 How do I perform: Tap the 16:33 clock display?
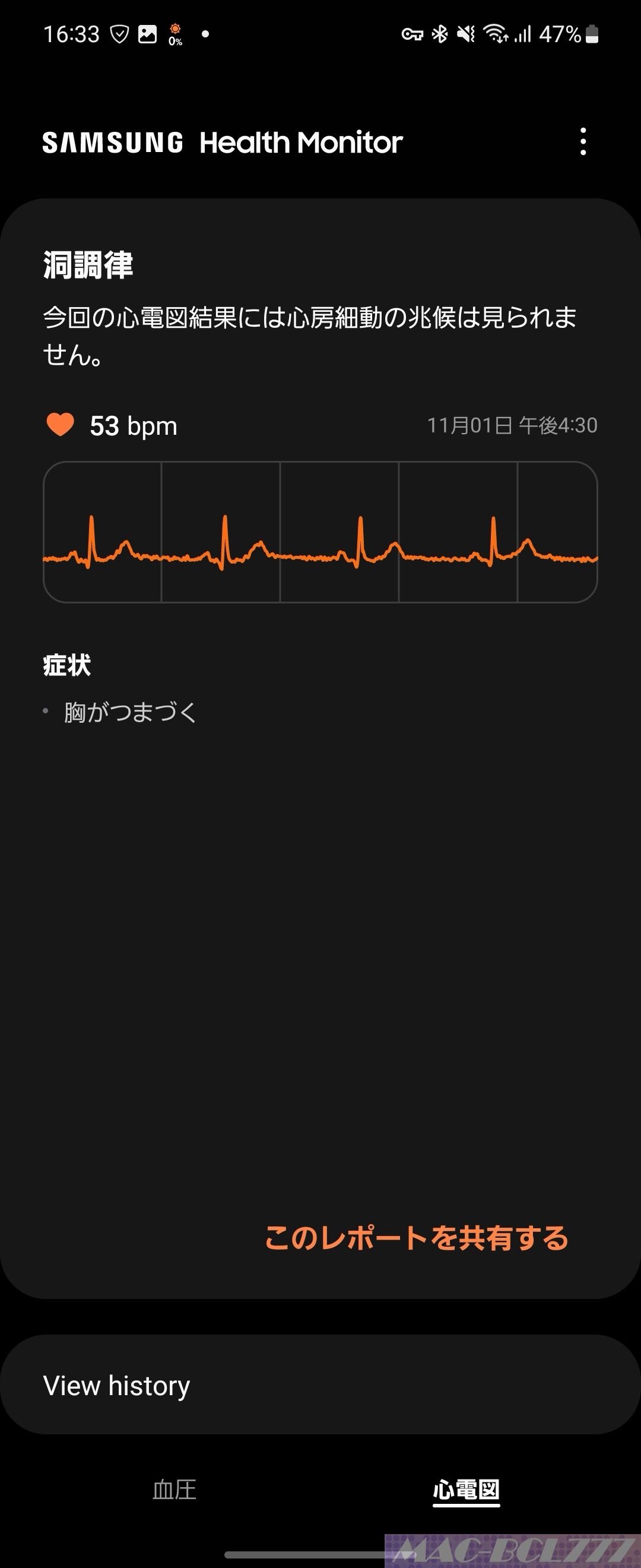(x=73, y=33)
